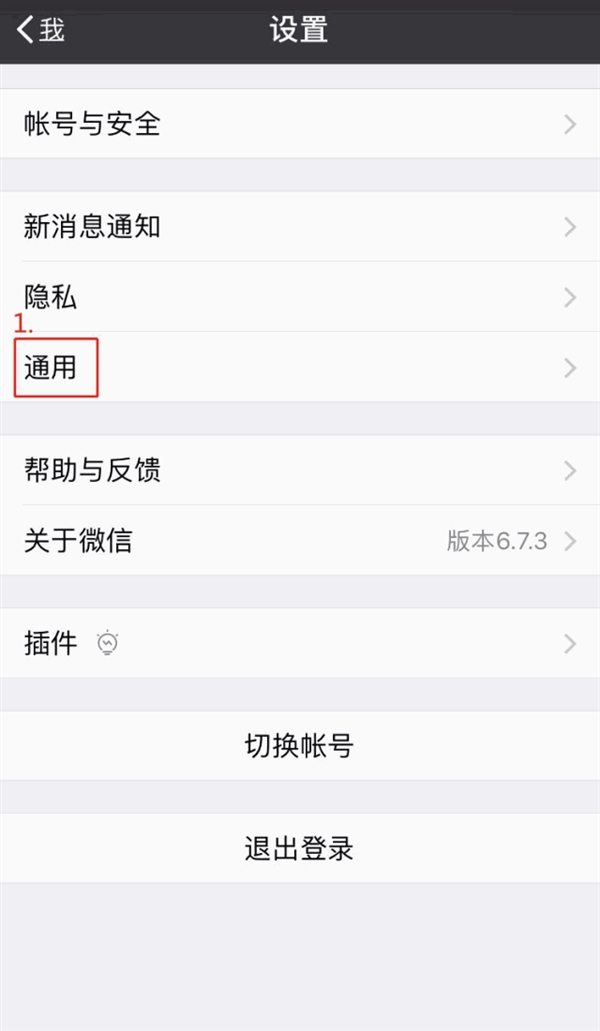Open the 插件 row
Screen dimensions: 600x1031
click(x=300, y=643)
